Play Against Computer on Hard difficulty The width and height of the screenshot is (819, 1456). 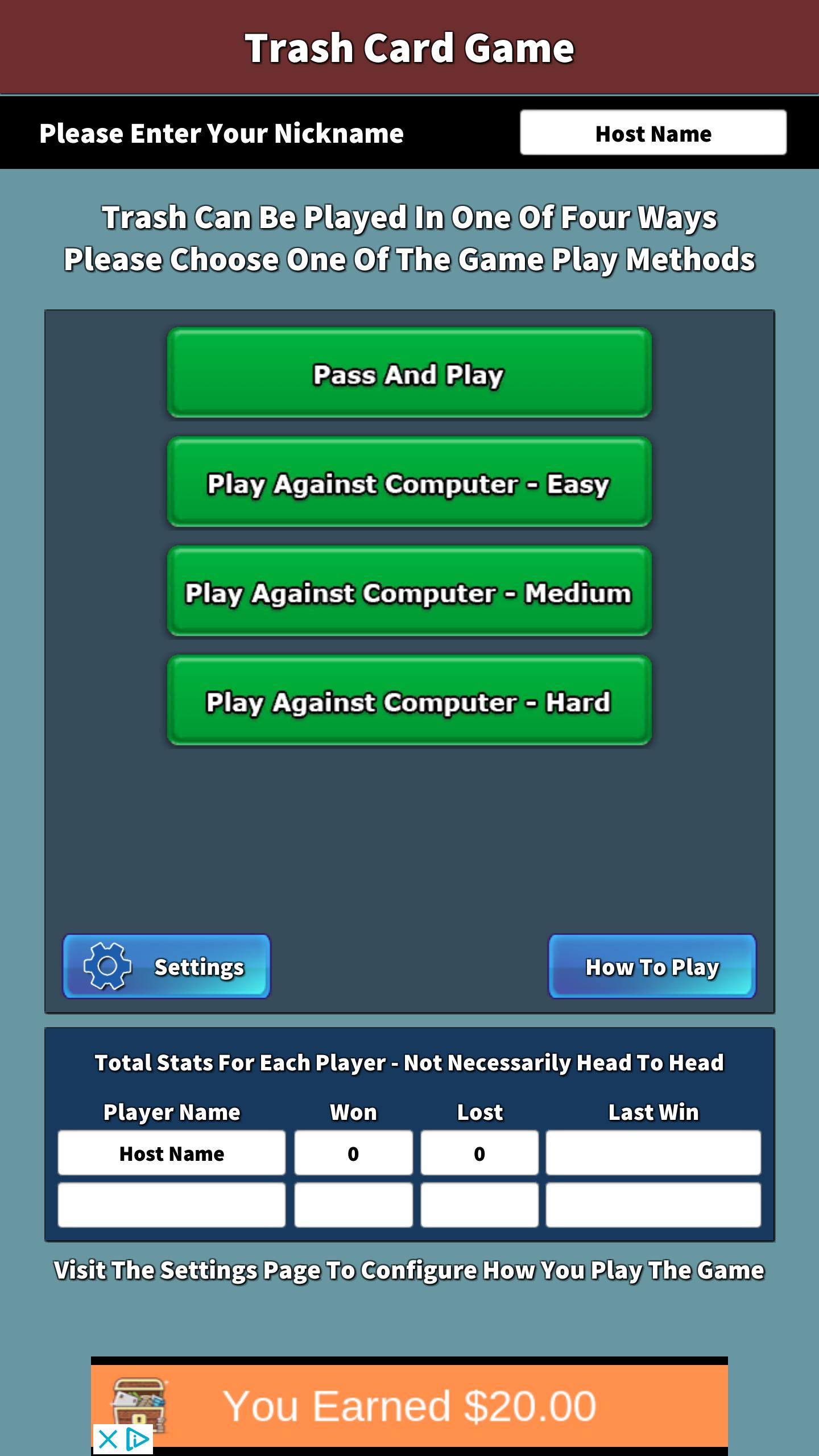pos(409,703)
